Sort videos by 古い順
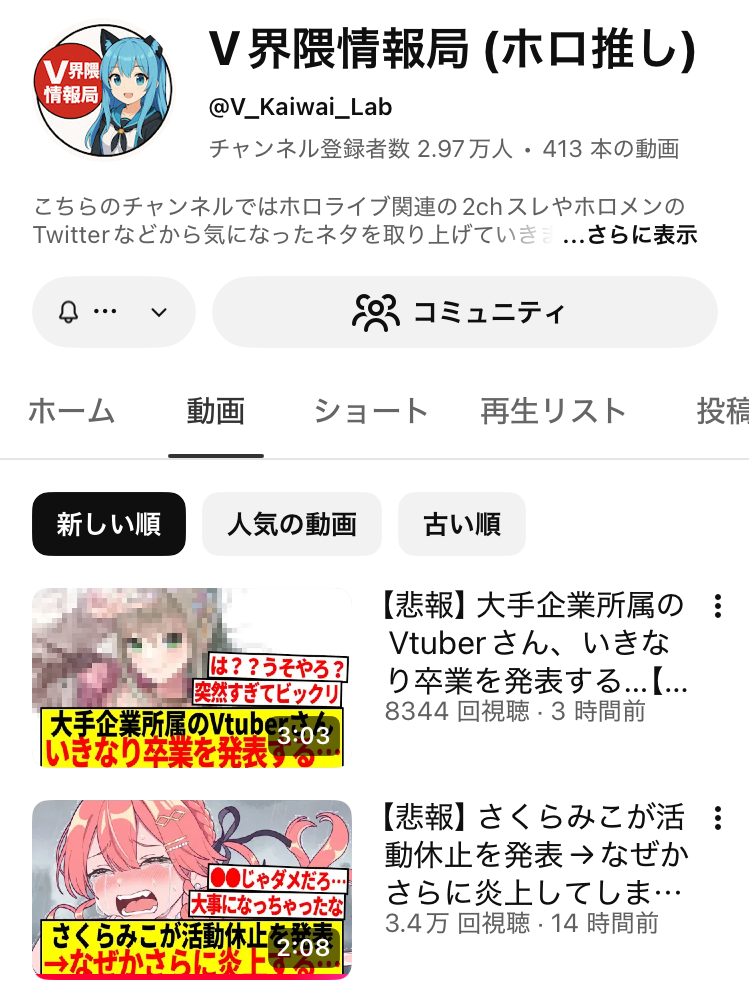749x987 pixels. coord(461,524)
